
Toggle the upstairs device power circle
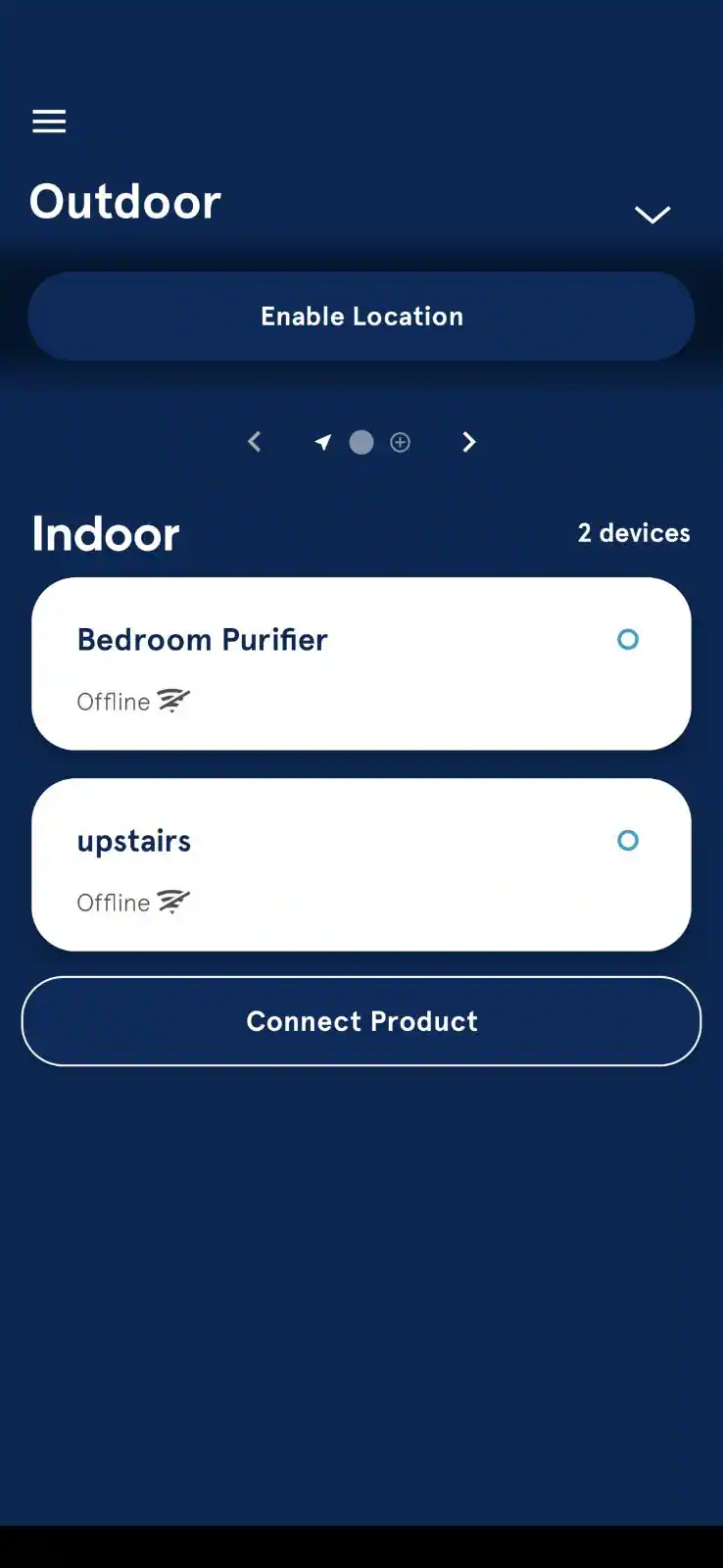pyautogui.click(x=628, y=840)
